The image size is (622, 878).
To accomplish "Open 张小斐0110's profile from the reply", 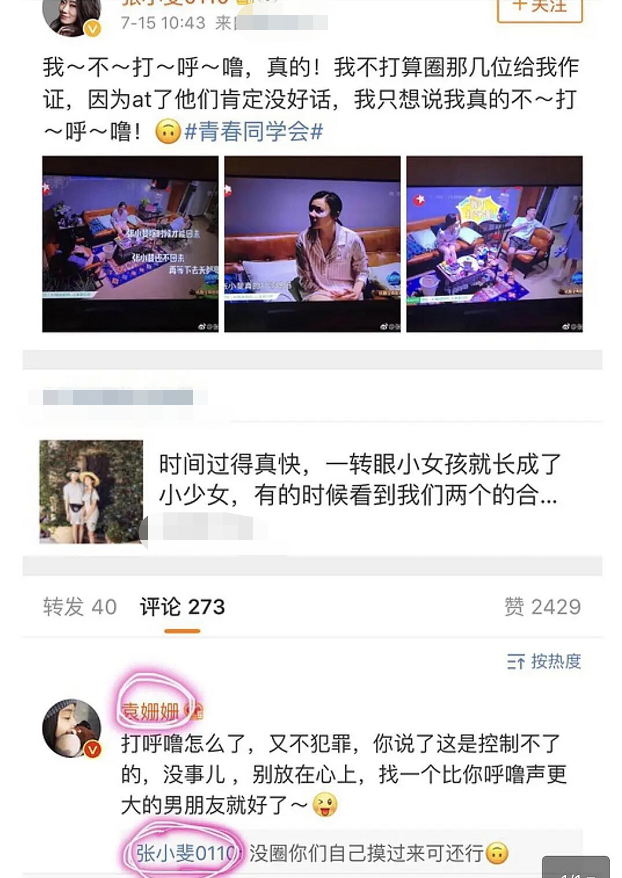I will point(187,853).
